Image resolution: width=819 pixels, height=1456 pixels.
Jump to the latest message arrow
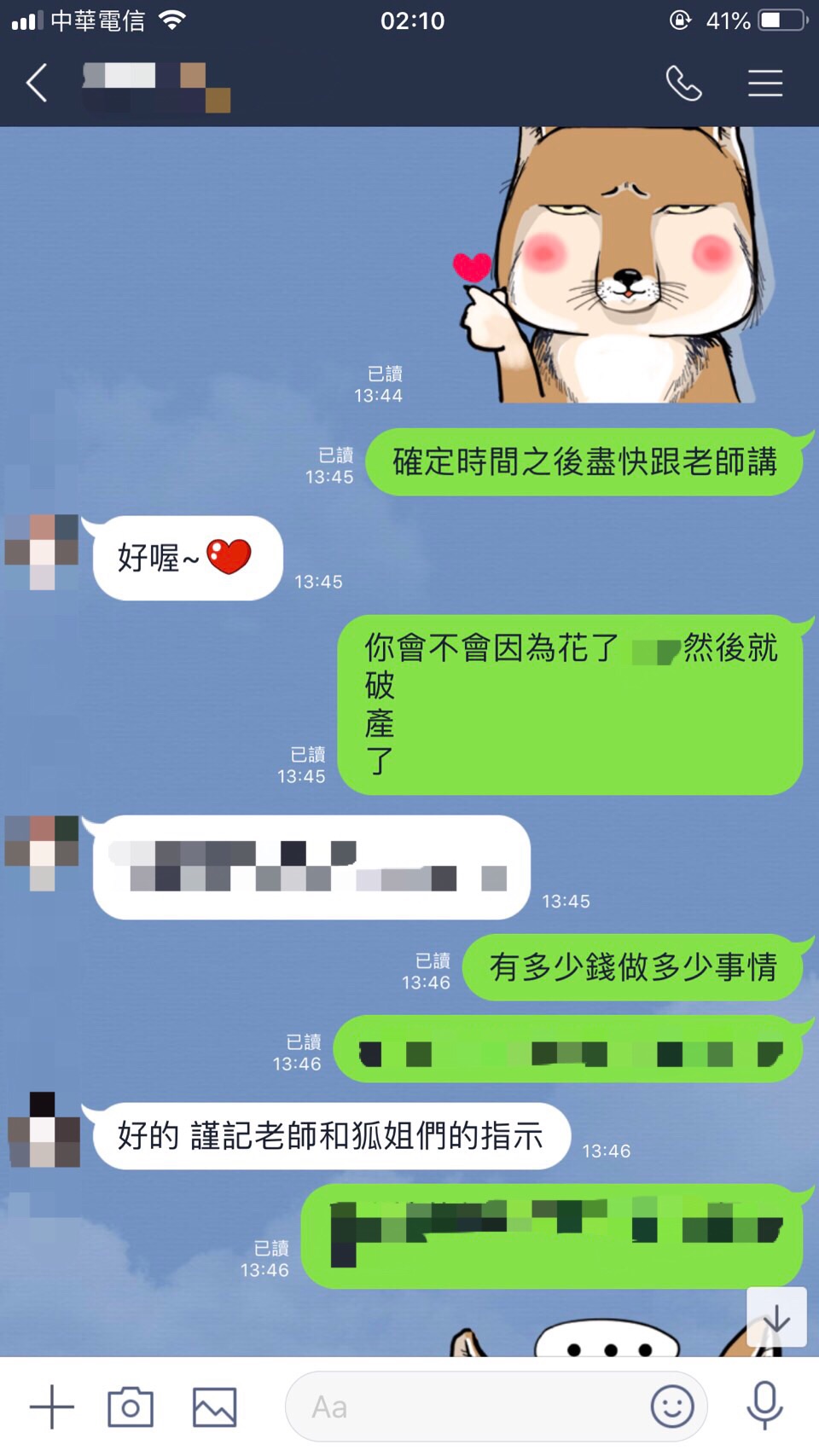click(776, 1318)
